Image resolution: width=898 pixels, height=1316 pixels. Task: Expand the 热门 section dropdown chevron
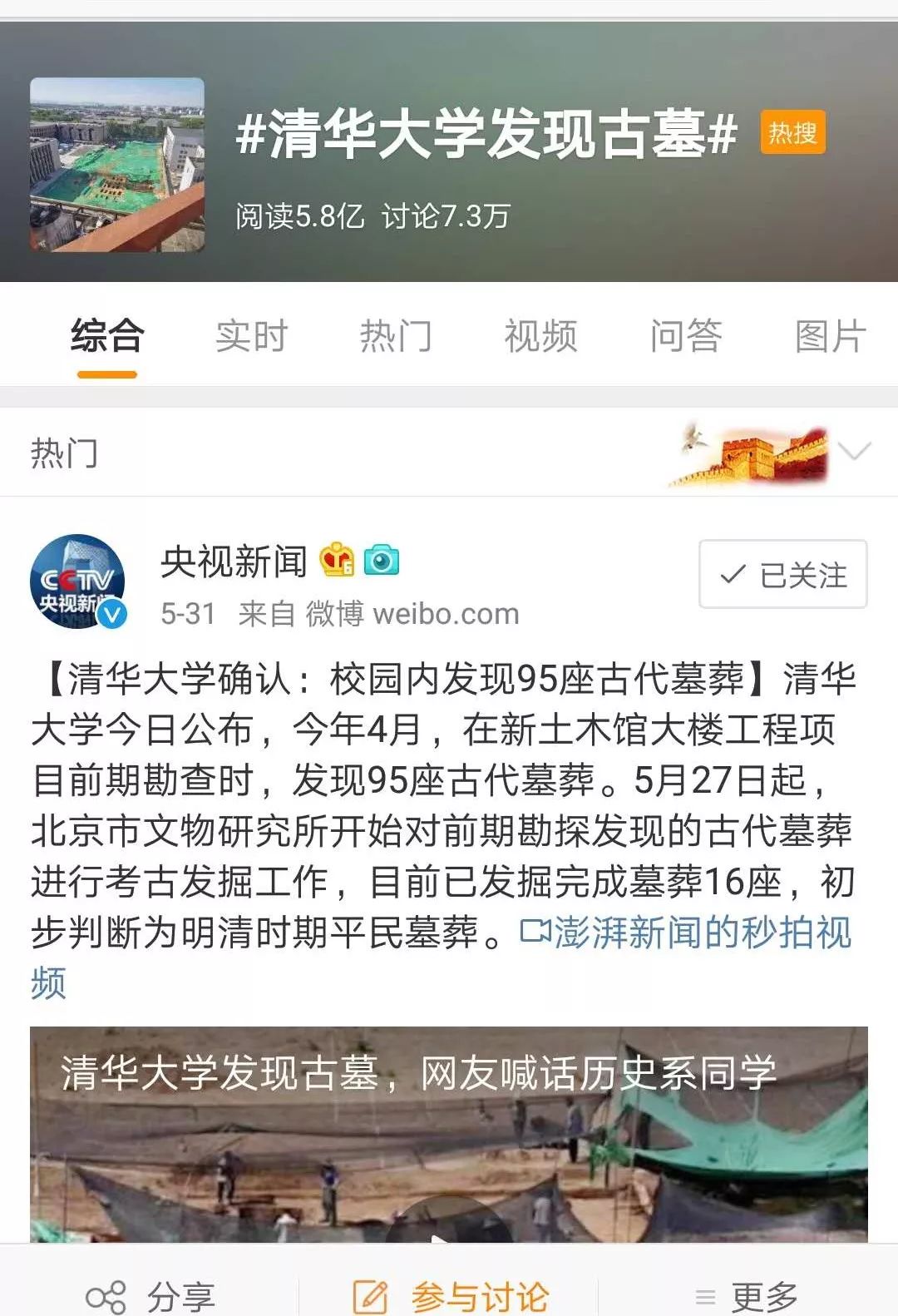[x=855, y=452]
